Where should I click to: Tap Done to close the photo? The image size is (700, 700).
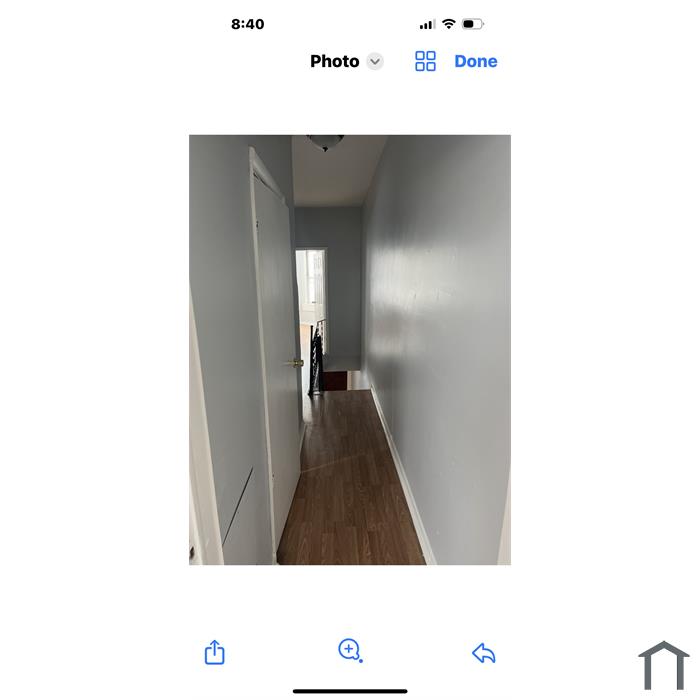click(475, 61)
